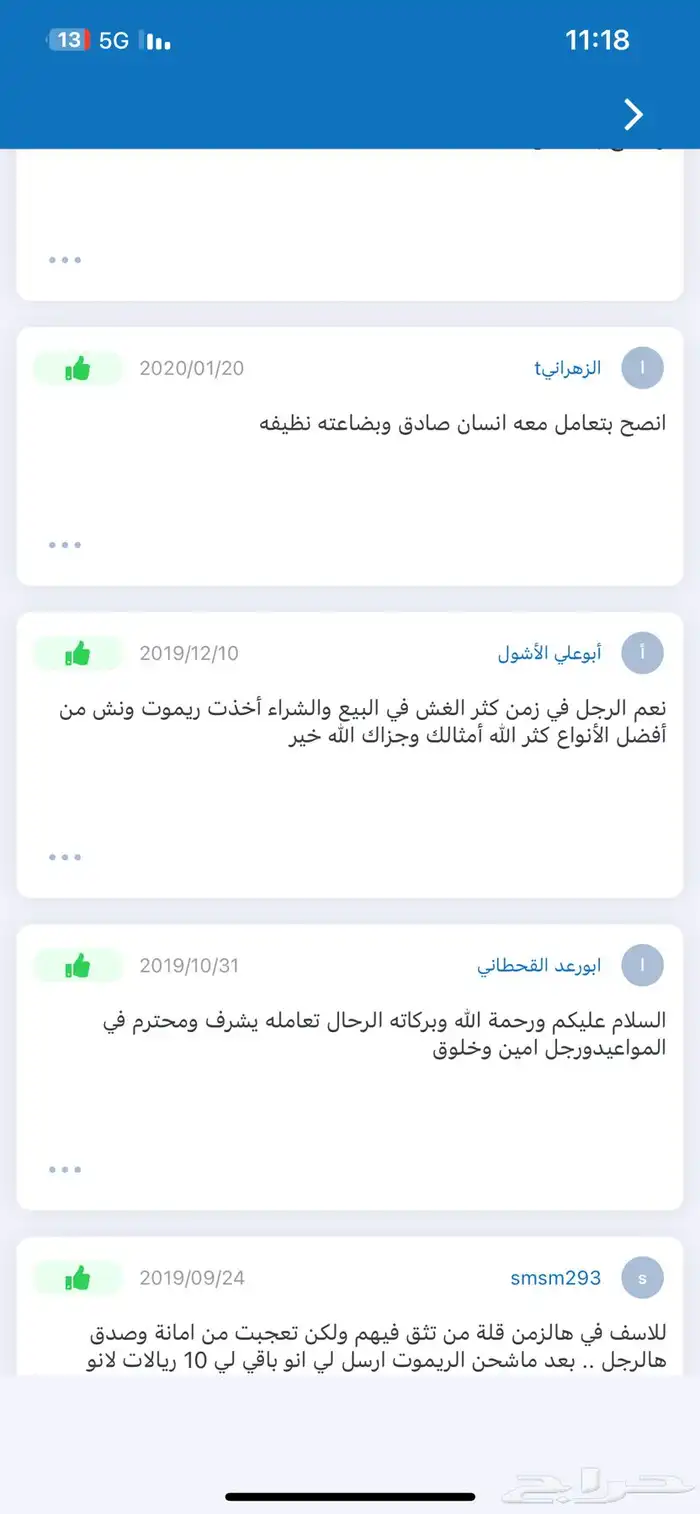
Task: Open more options on أبوعلي الأشول review
Action: coord(65,857)
